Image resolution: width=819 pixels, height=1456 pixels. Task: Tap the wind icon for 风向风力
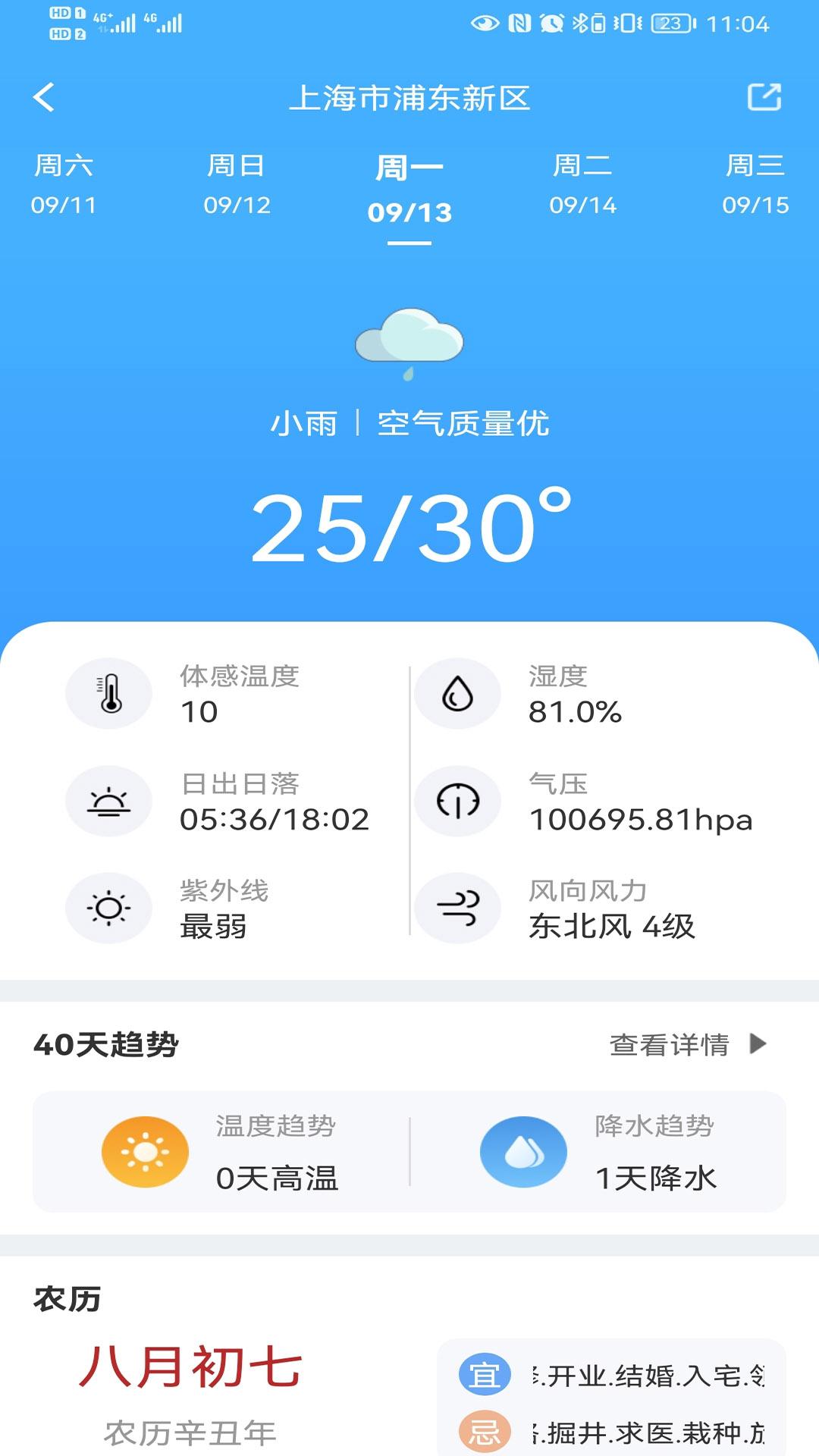point(458,907)
